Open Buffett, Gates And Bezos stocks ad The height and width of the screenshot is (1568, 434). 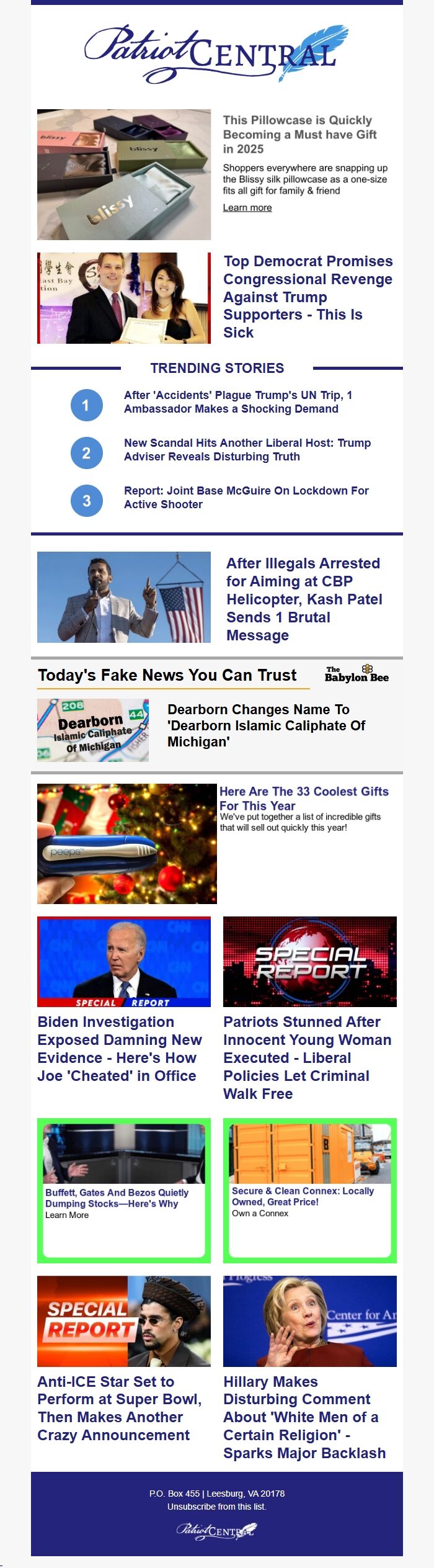click(x=117, y=1198)
